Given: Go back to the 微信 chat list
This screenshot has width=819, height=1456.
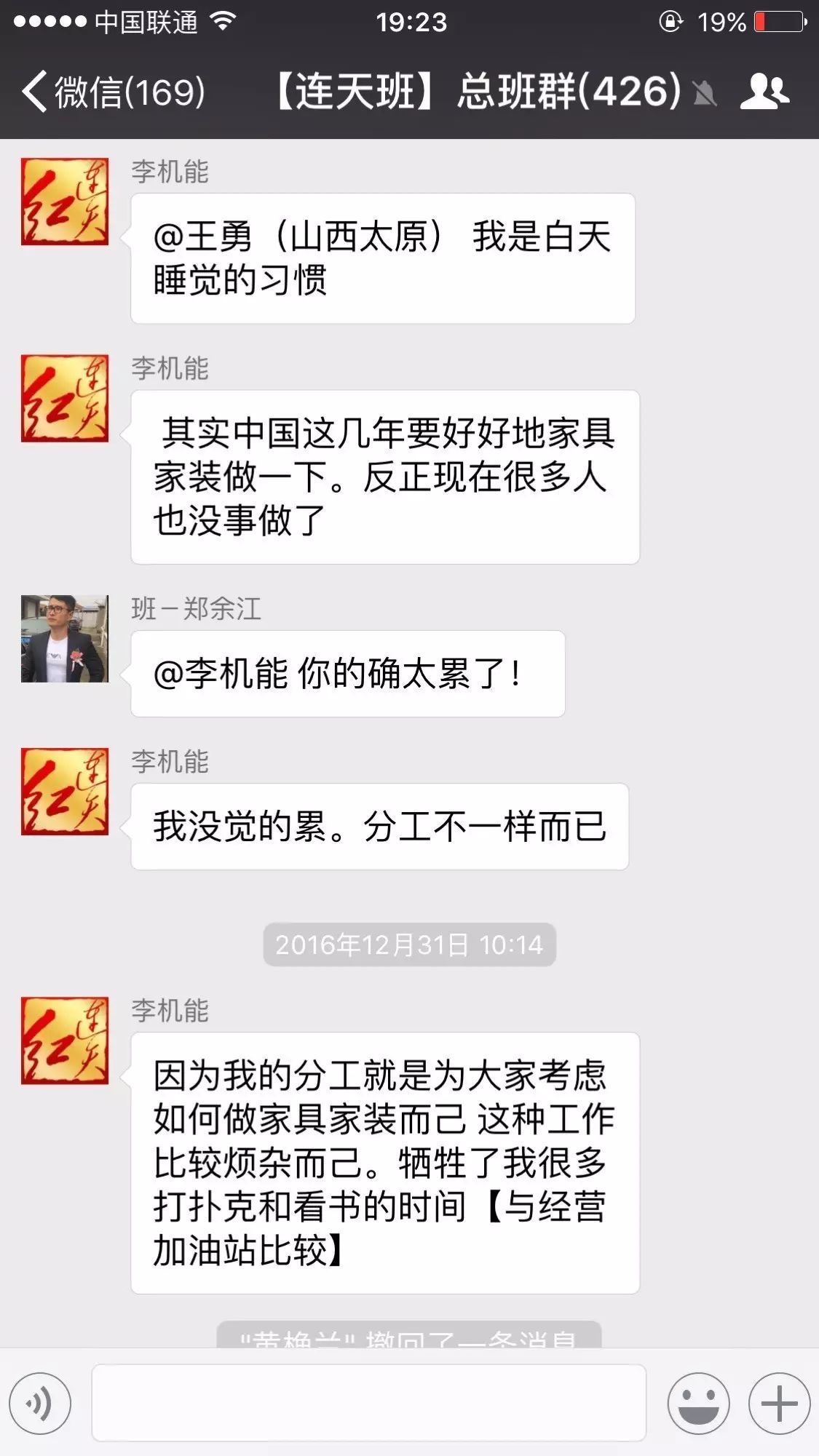Looking at the screenshot, I should coord(113,92).
